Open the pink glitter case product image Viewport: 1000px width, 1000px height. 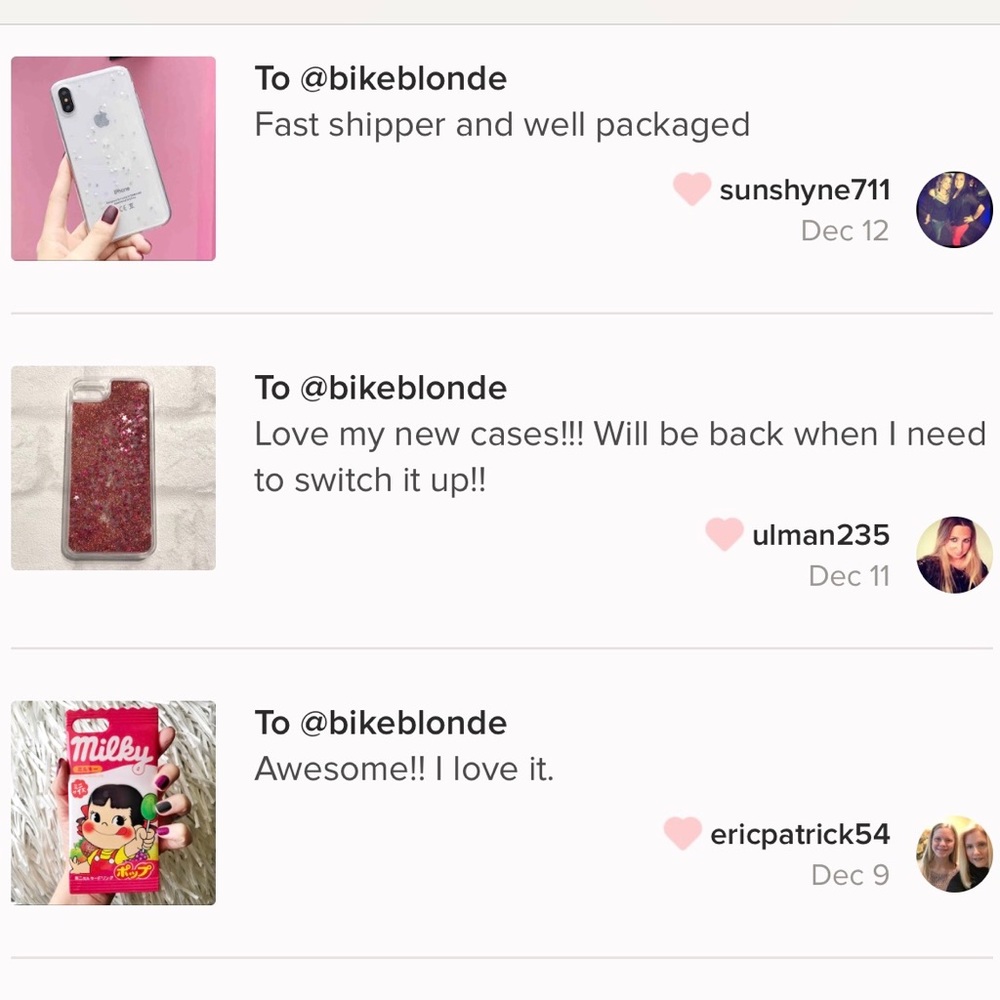coord(113,468)
